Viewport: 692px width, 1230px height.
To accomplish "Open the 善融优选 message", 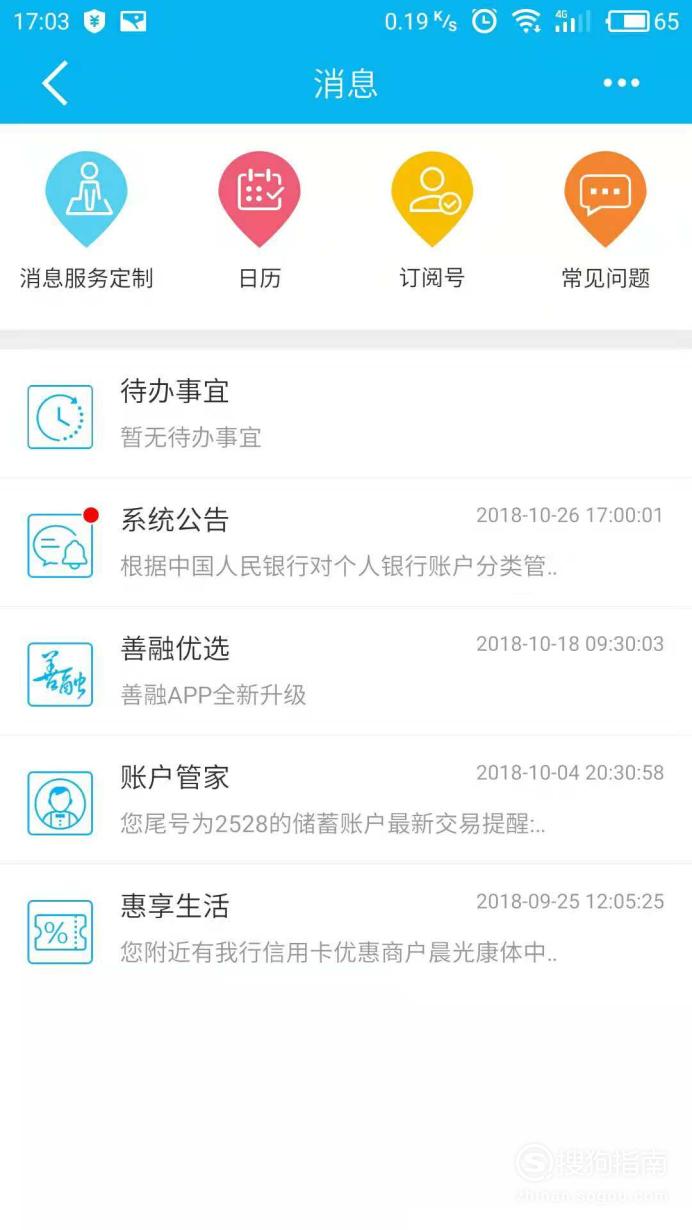I will (346, 672).
